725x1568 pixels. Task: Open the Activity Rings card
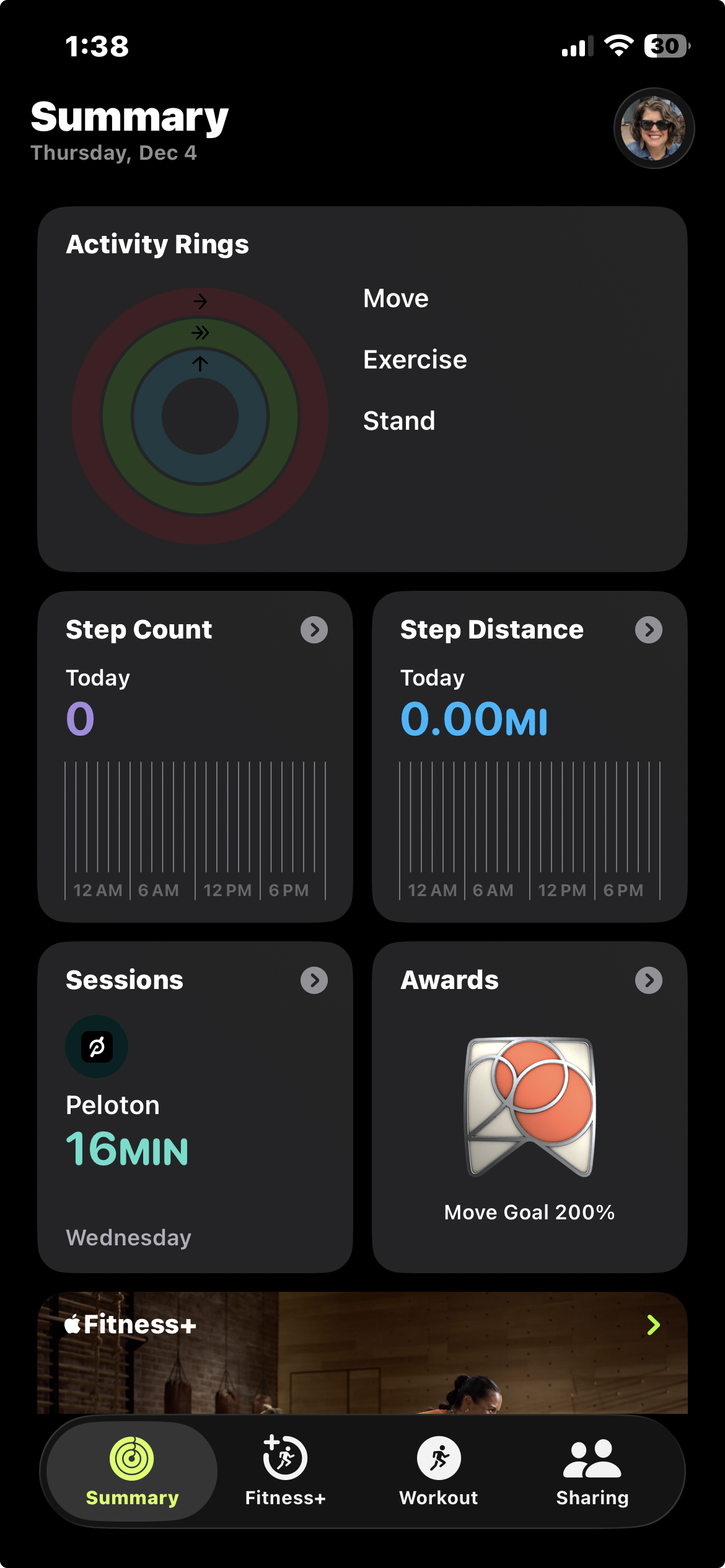(x=362, y=389)
